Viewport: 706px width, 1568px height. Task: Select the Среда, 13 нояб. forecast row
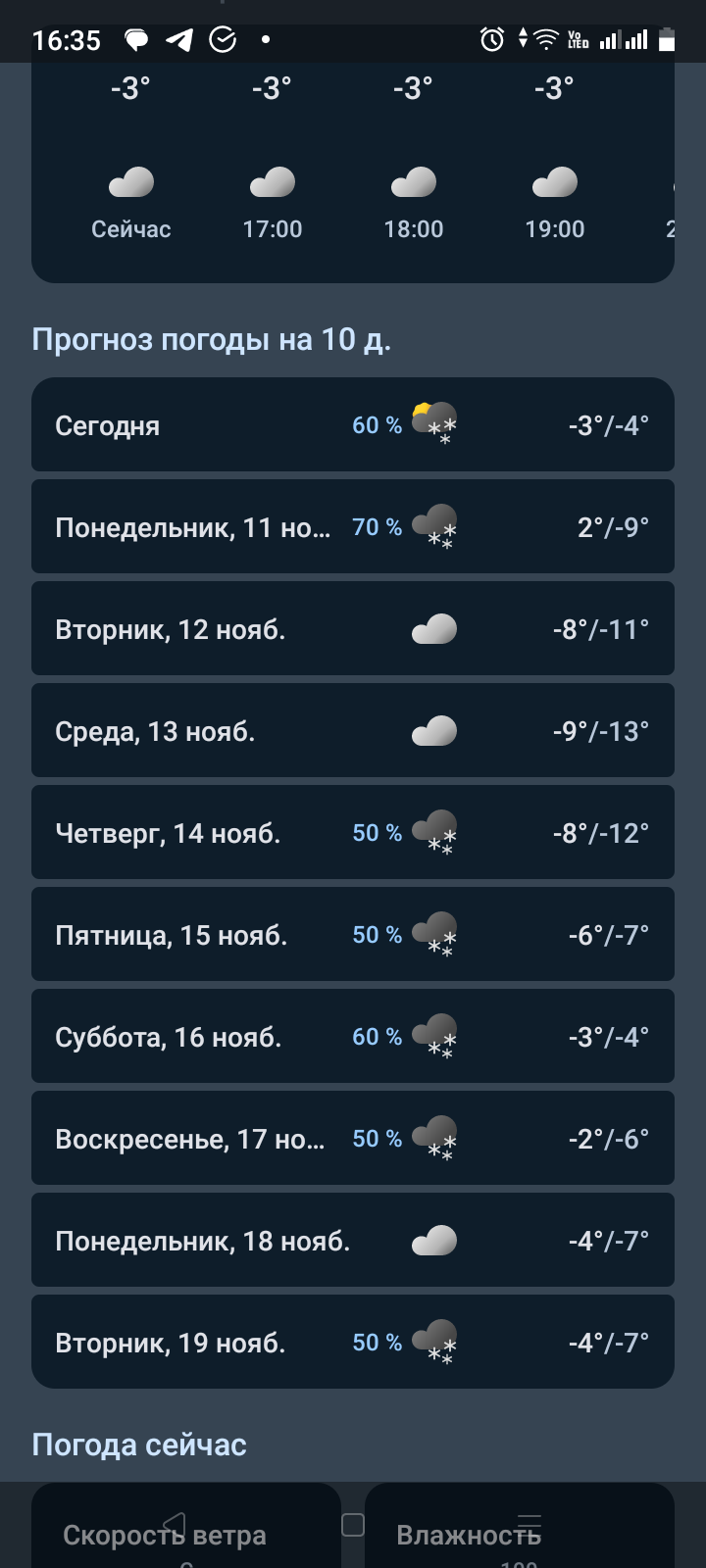coord(353,730)
